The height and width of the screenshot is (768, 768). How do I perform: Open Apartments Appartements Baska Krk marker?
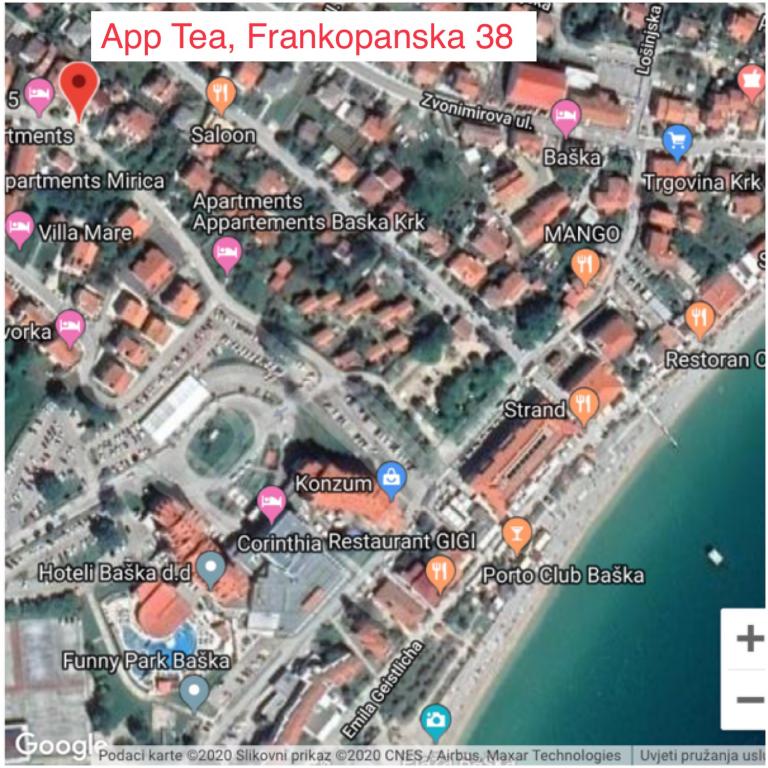tap(228, 251)
